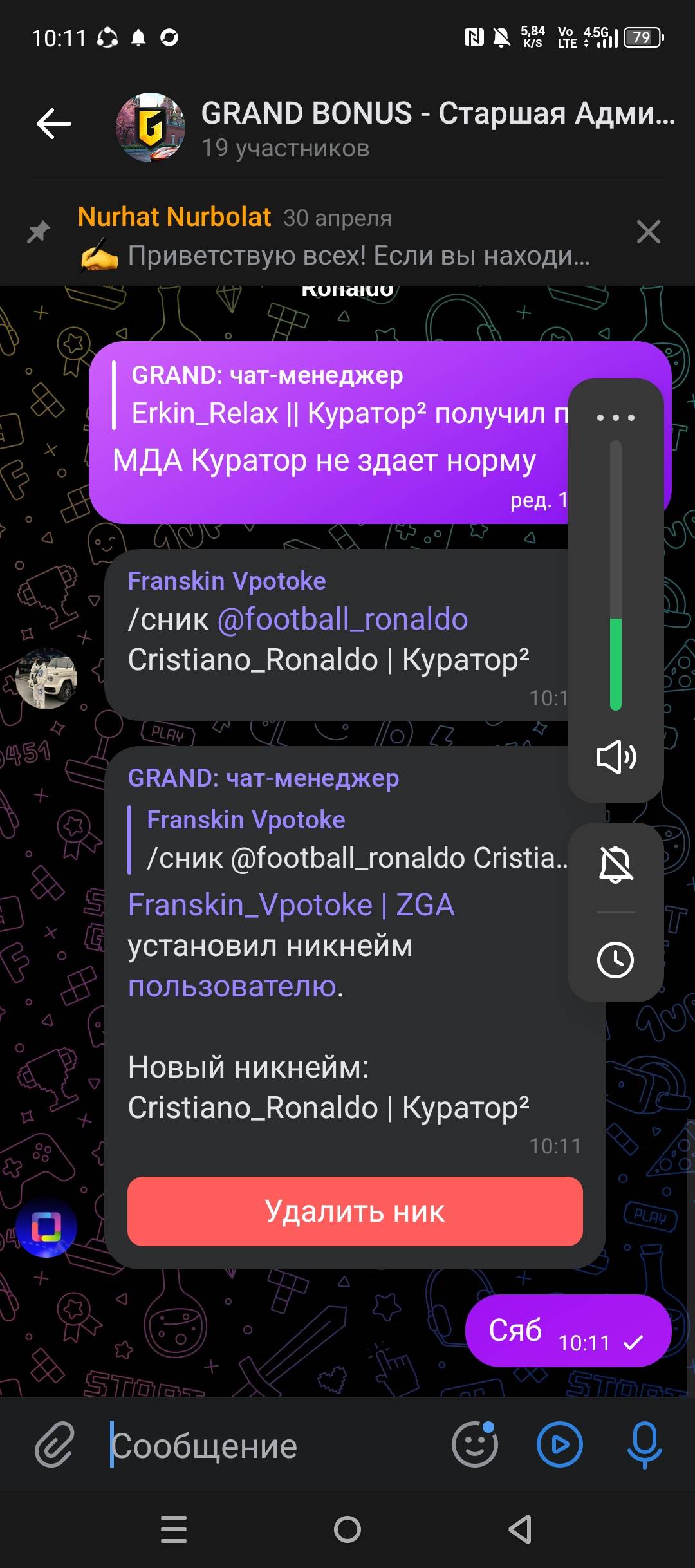
Task: Open the emoji and stickers picker
Action: 475,1446
